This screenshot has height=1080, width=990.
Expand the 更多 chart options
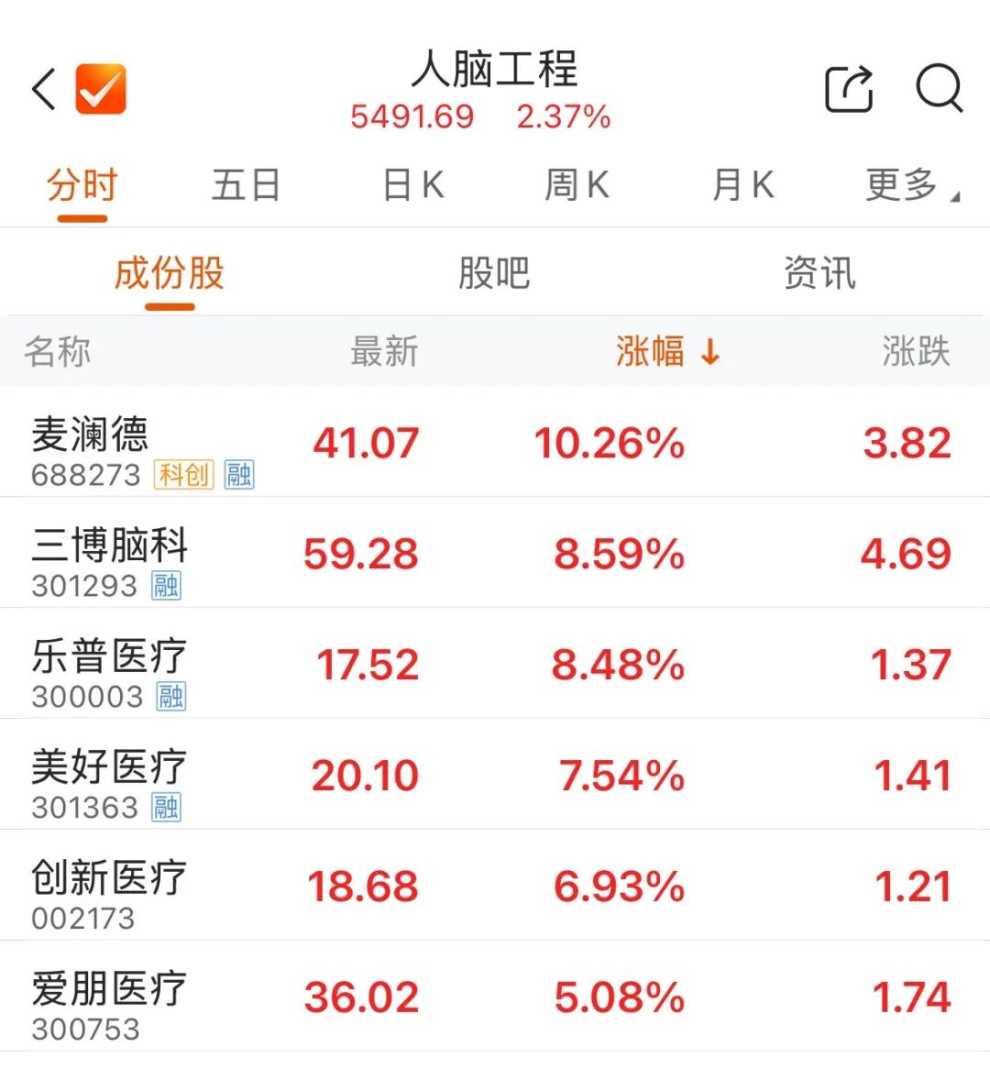(907, 186)
